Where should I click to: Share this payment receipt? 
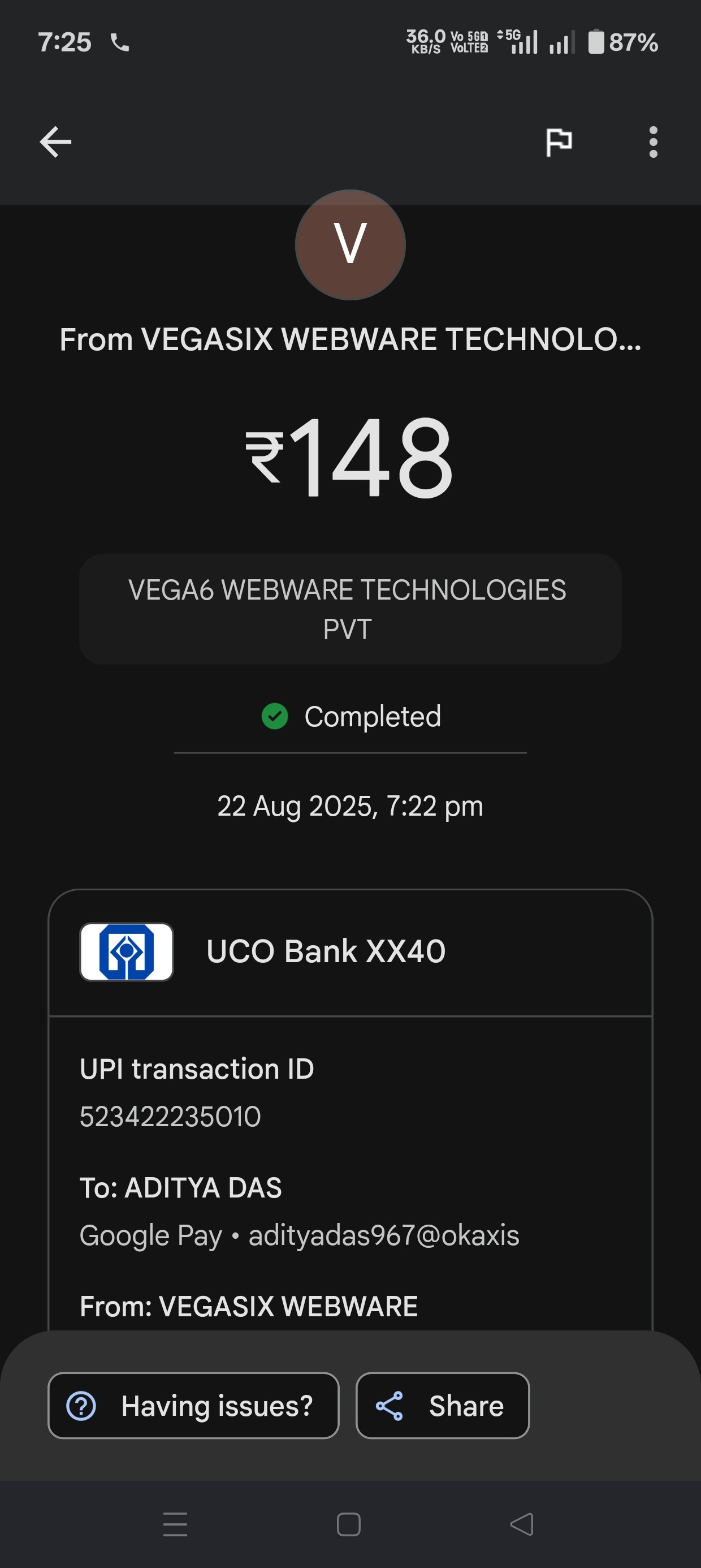443,1406
